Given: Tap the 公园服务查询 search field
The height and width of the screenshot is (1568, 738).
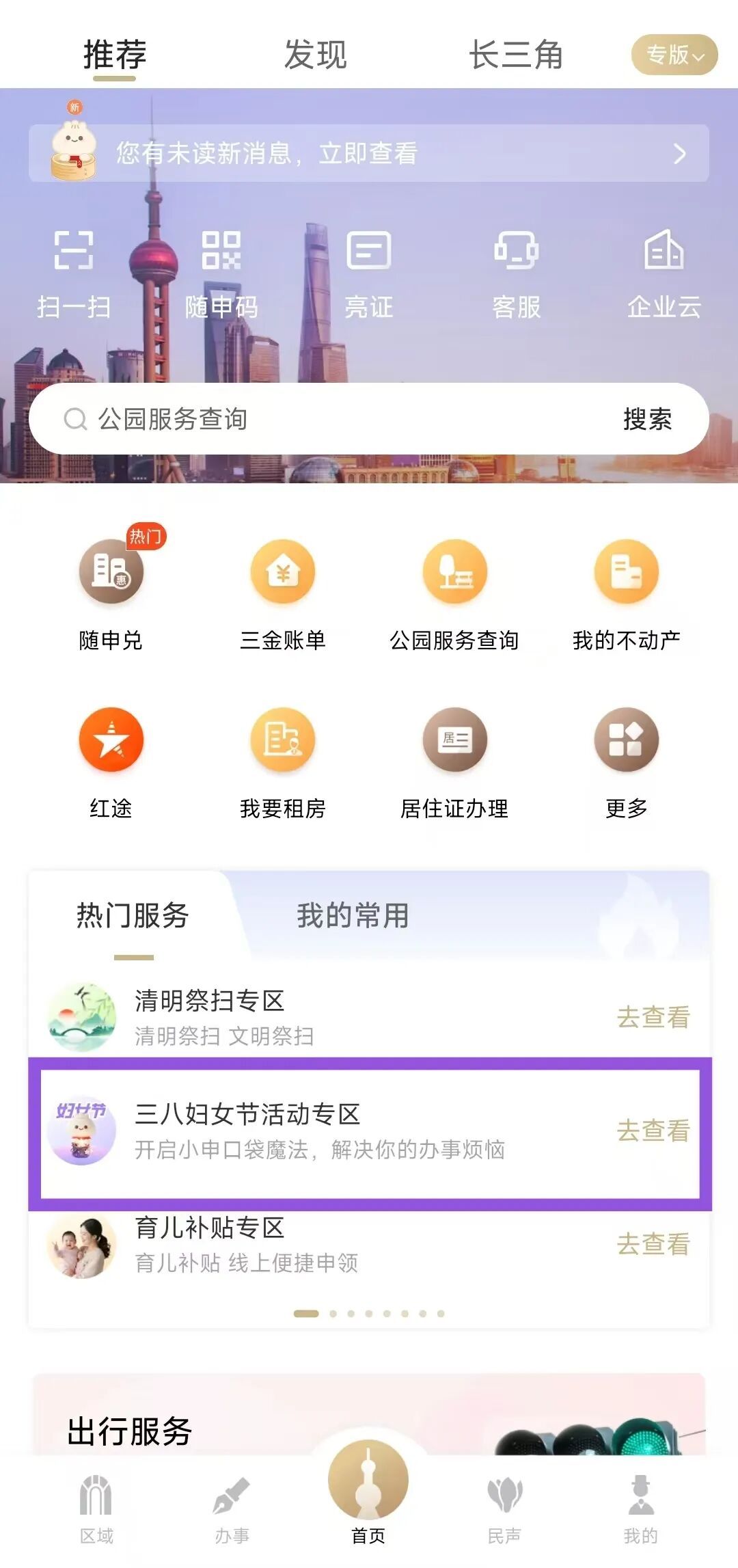Looking at the screenshot, I should coord(328,419).
